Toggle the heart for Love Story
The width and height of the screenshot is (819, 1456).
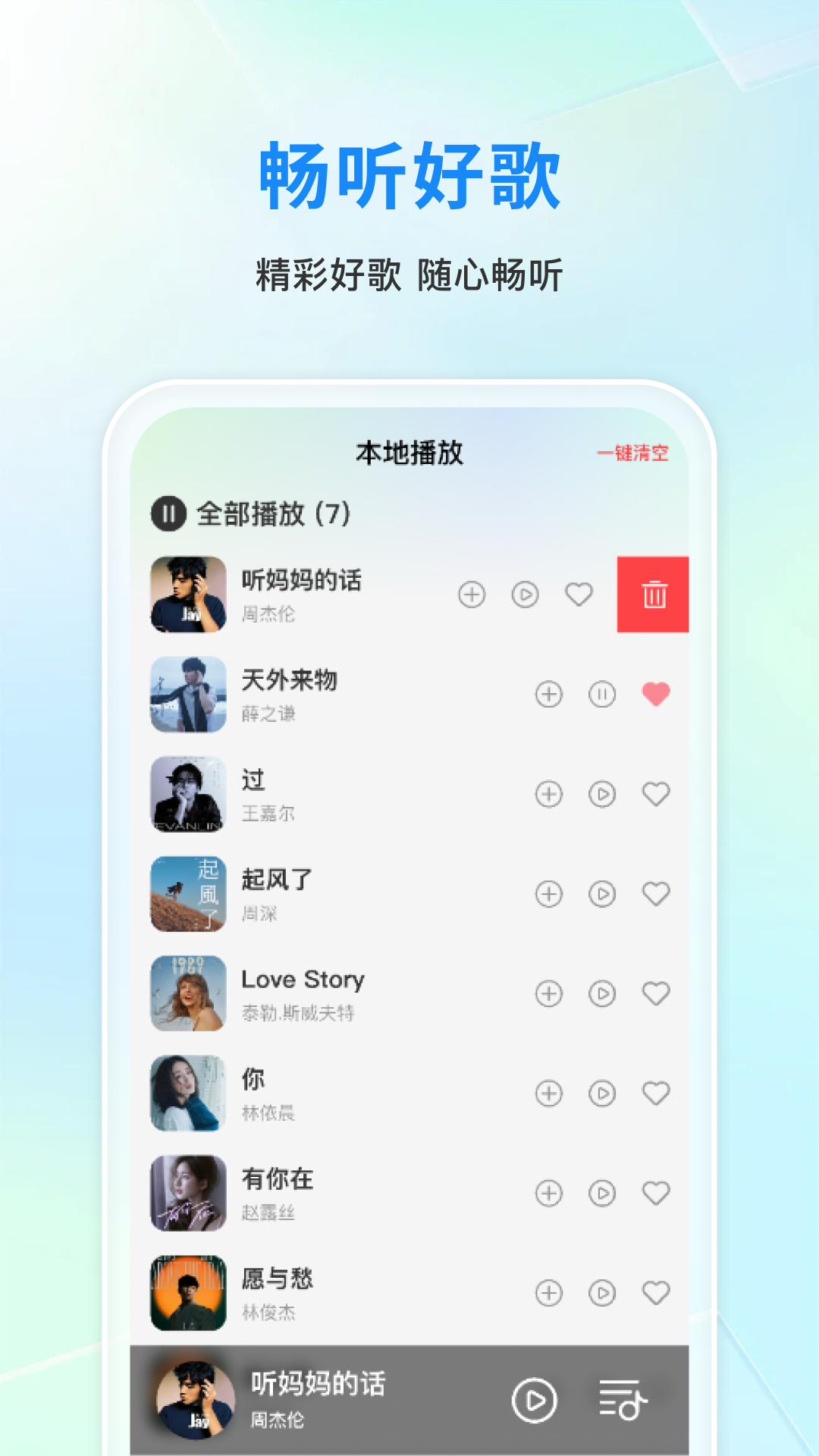pyautogui.click(x=654, y=992)
